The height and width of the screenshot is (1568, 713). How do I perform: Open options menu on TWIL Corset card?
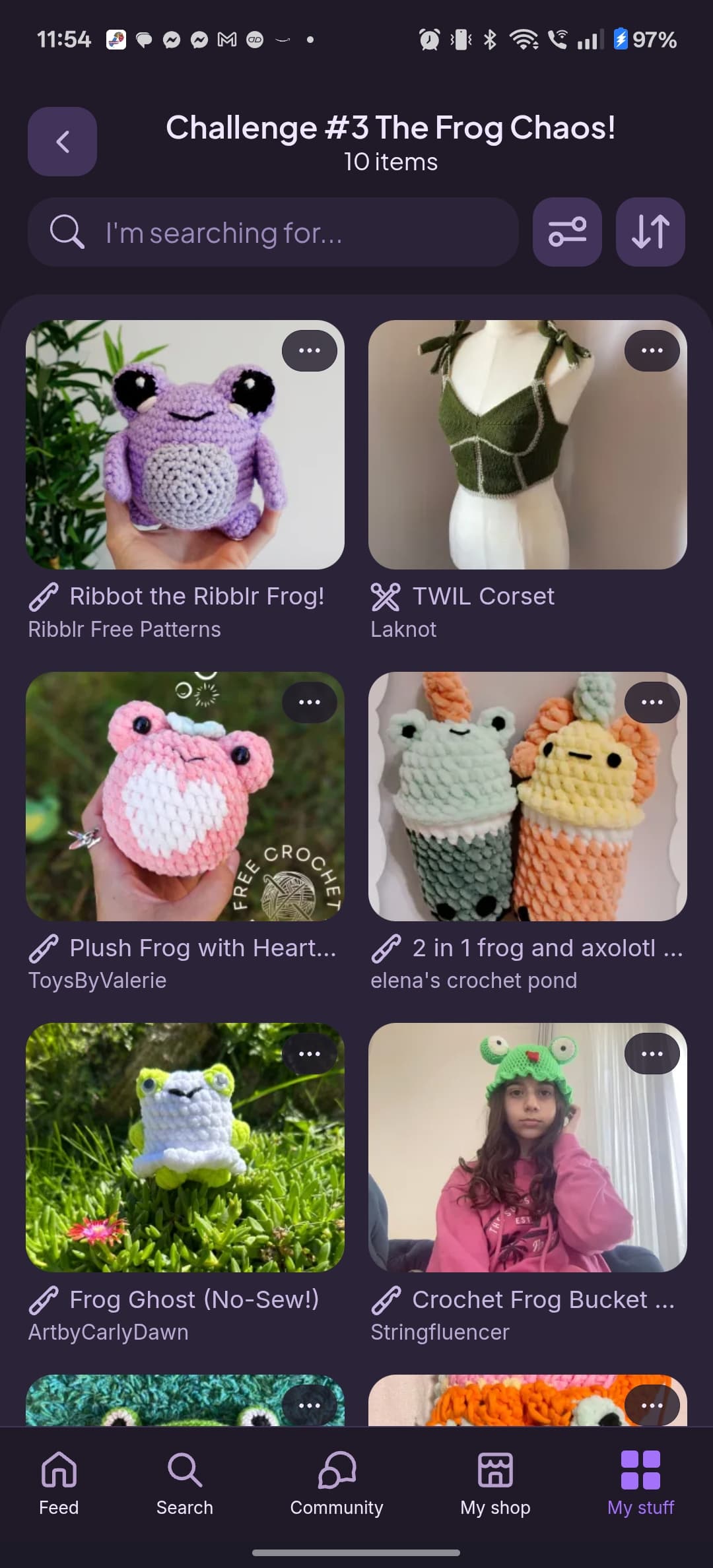652,350
